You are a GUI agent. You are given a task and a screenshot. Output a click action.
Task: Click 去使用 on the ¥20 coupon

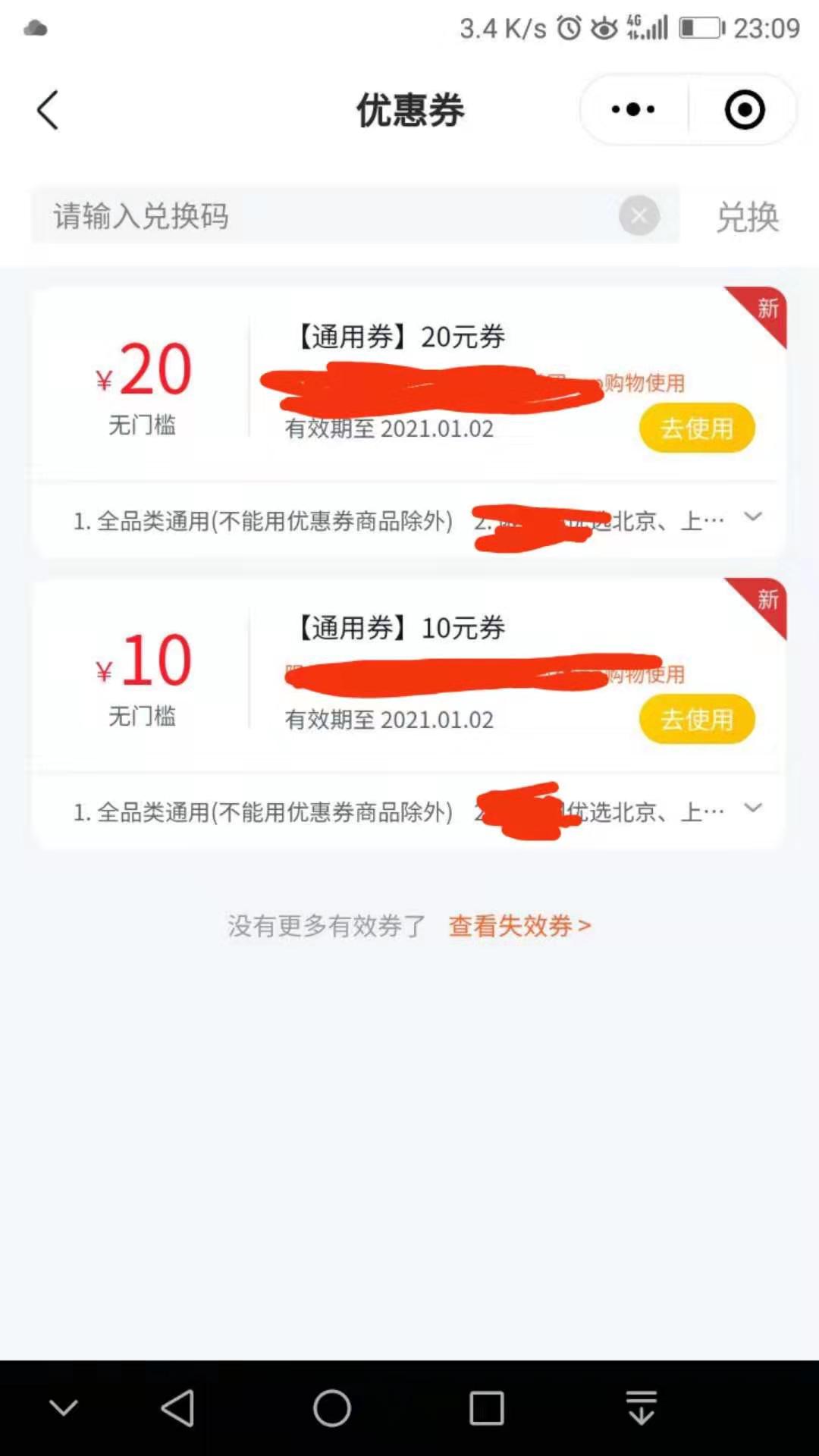[x=695, y=428]
